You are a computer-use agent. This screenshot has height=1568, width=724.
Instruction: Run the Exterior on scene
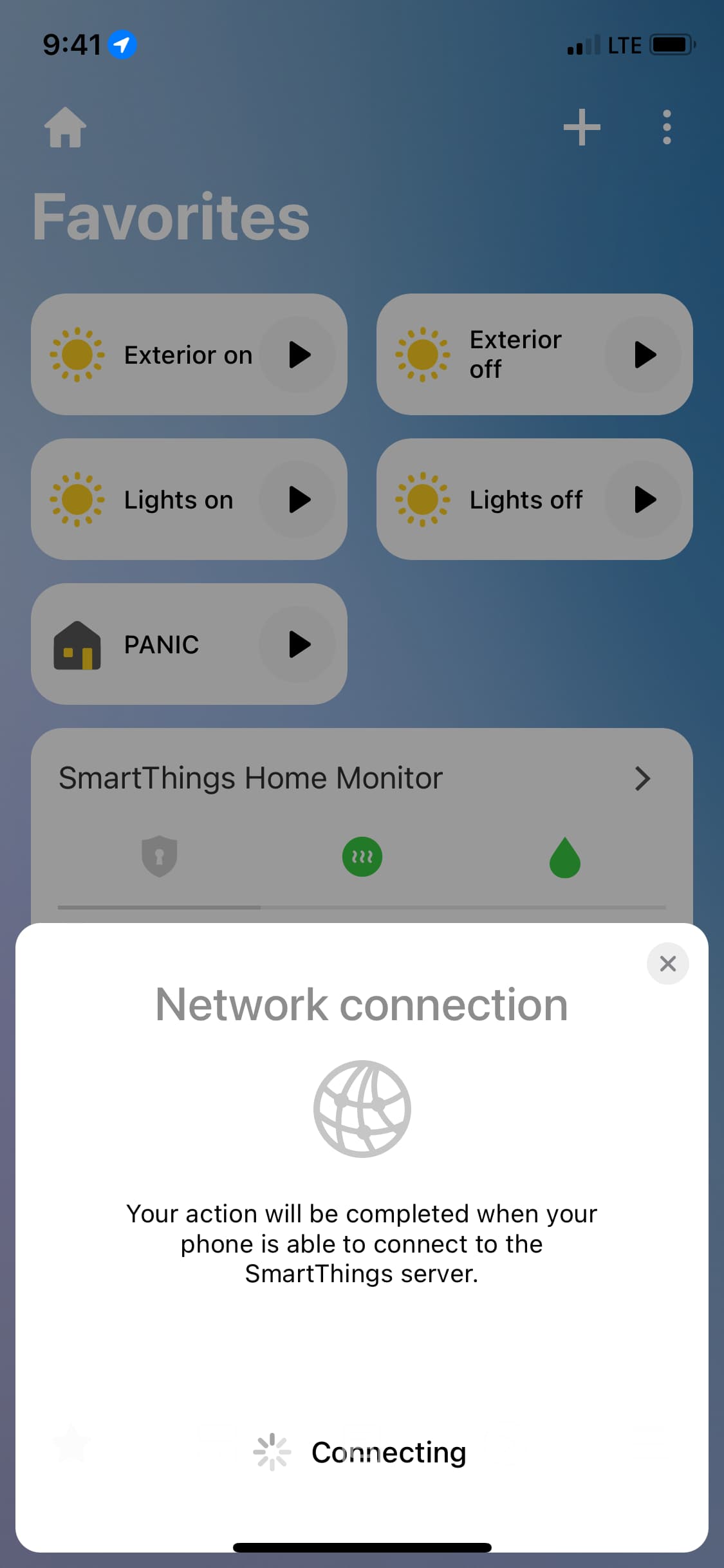[298, 355]
